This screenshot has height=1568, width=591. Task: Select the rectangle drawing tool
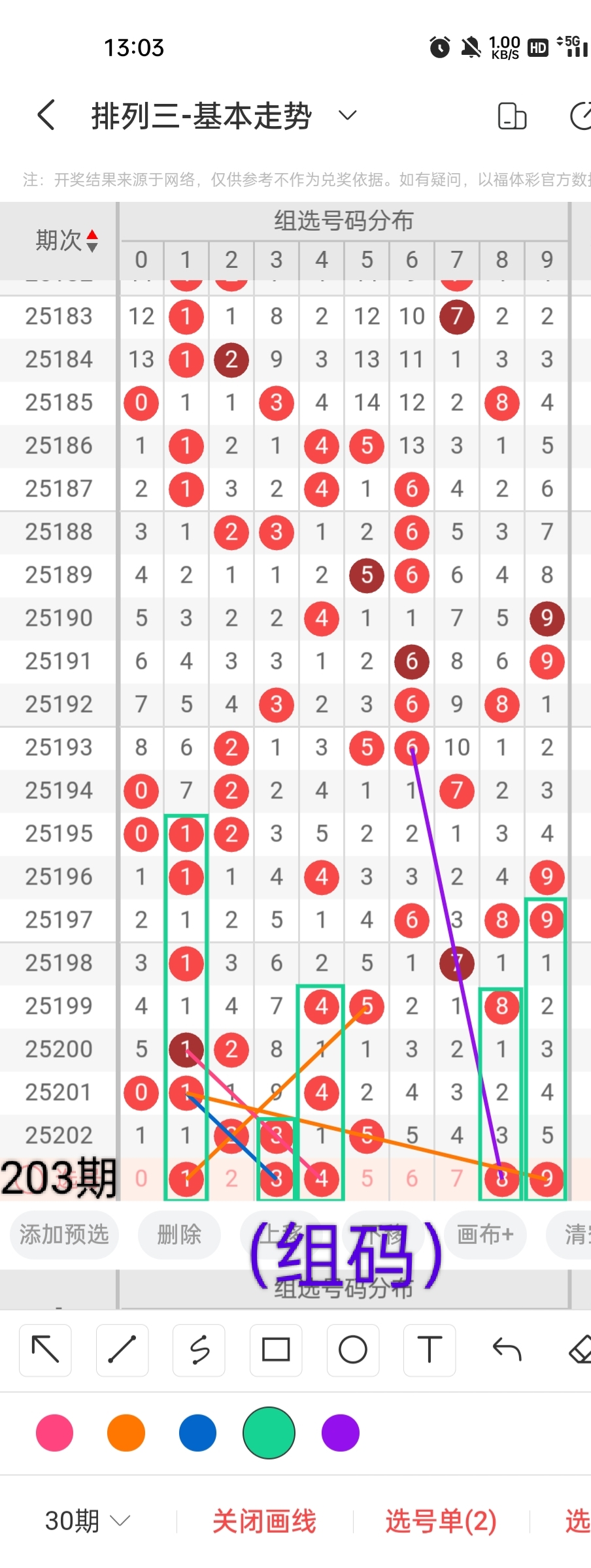276,1350
